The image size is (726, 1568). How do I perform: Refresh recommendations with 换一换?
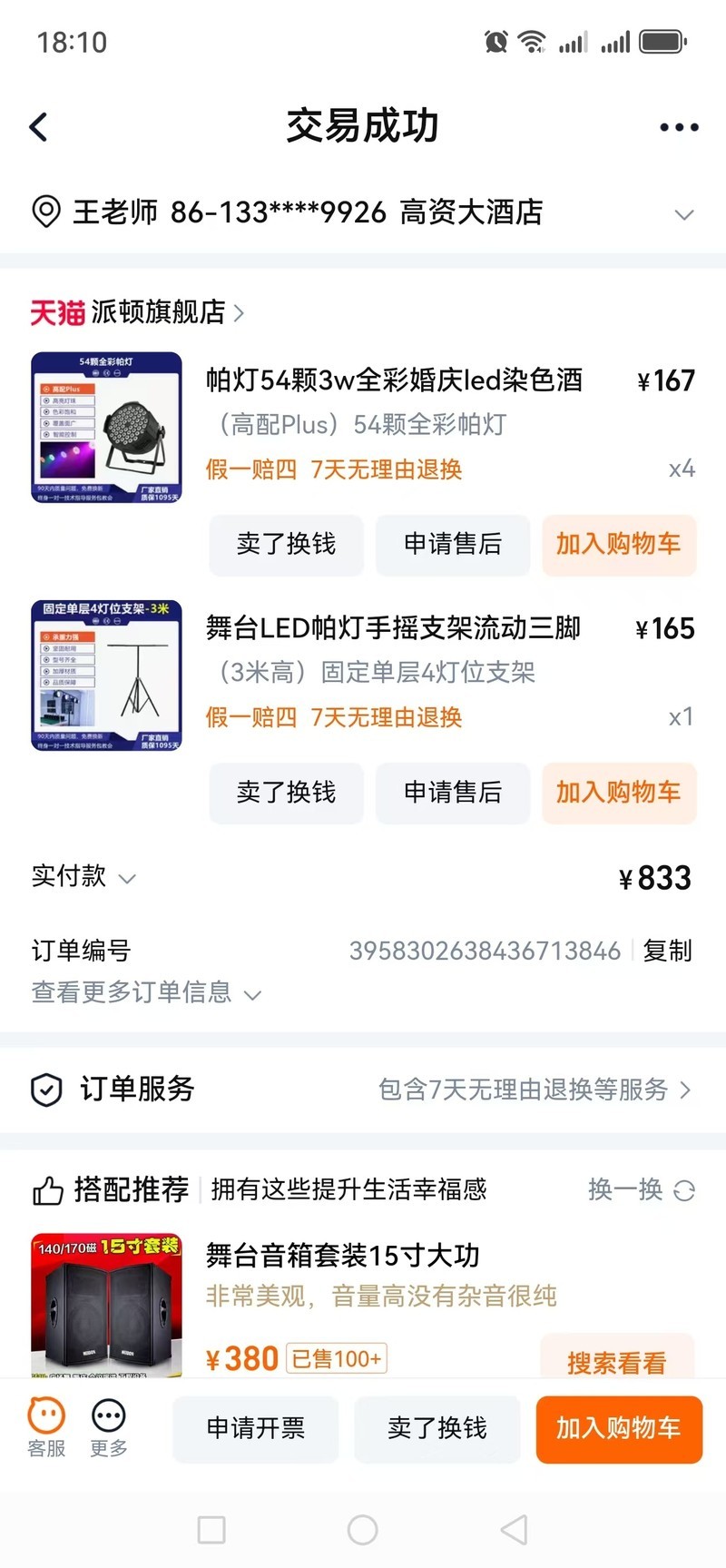641,1189
